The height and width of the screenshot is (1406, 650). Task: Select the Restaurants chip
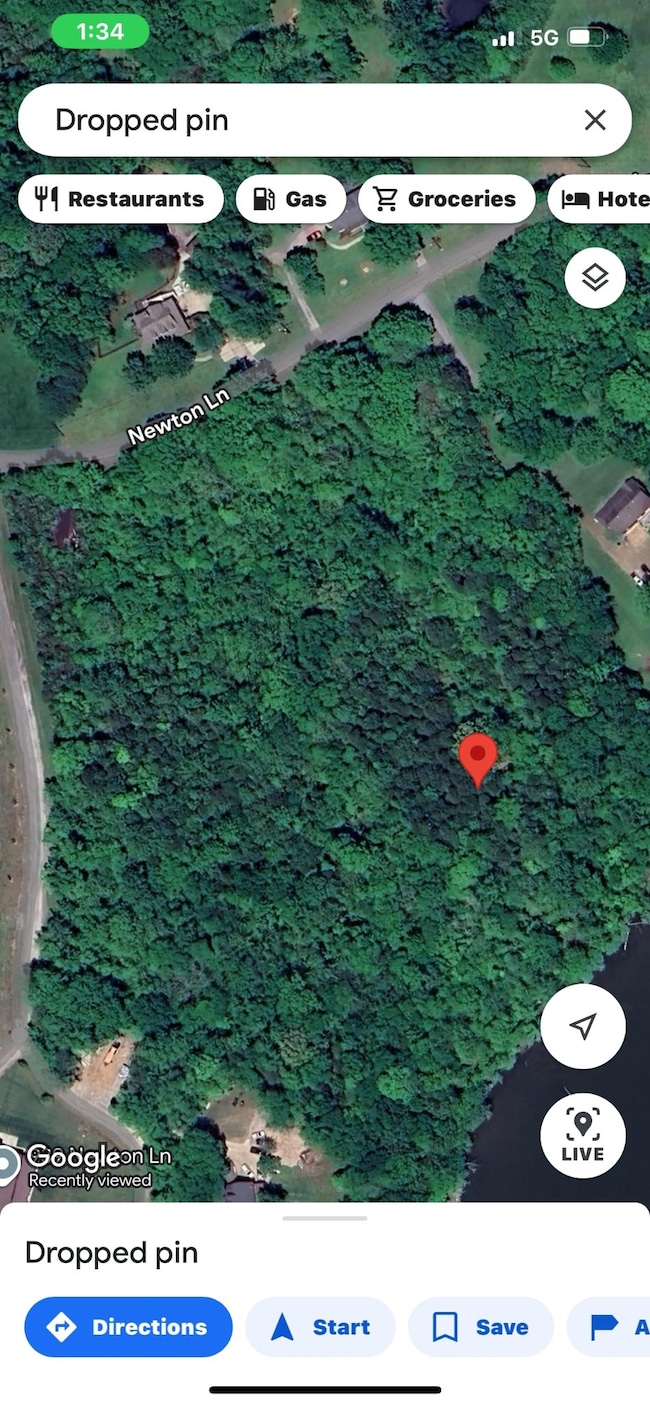tap(120, 199)
